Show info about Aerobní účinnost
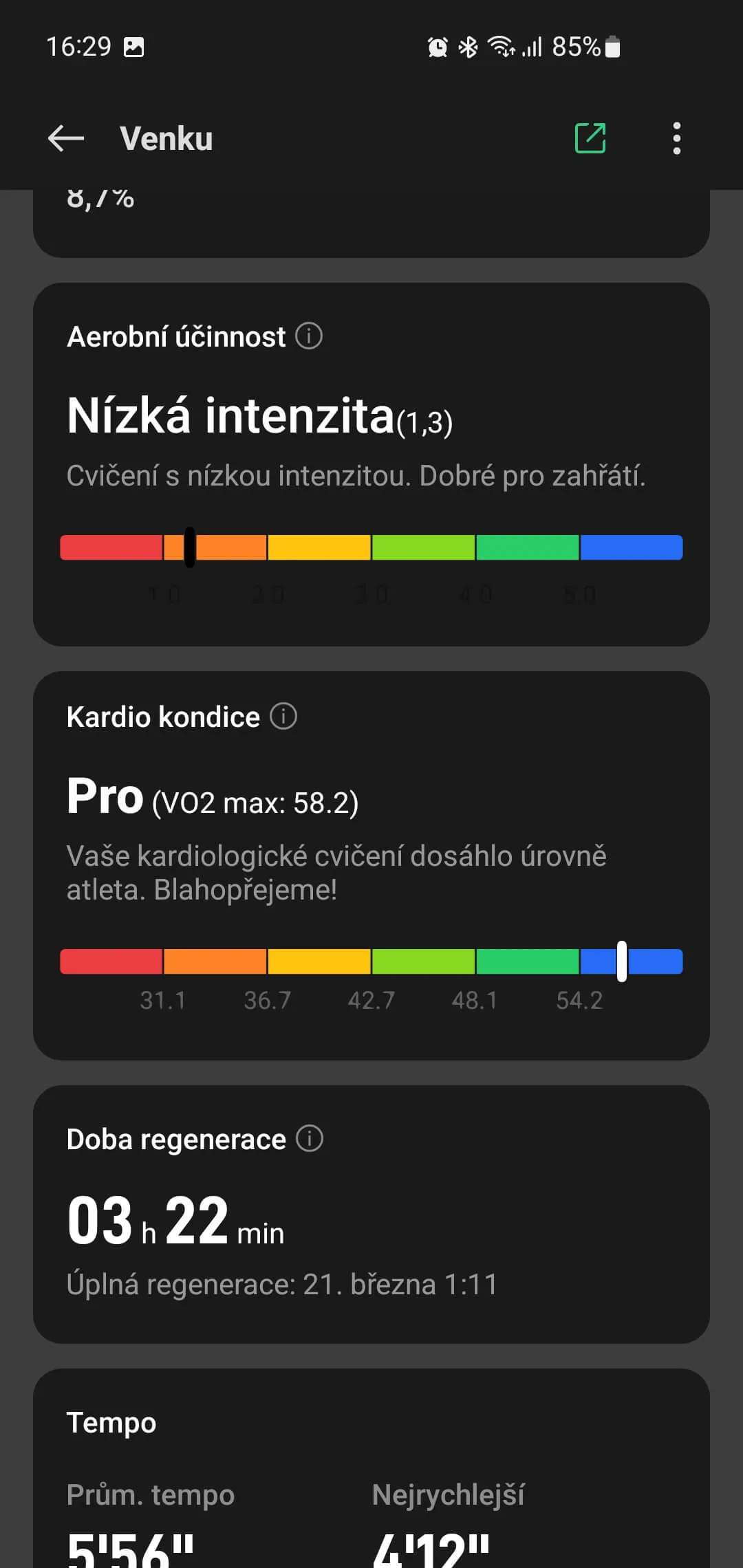 click(x=309, y=337)
